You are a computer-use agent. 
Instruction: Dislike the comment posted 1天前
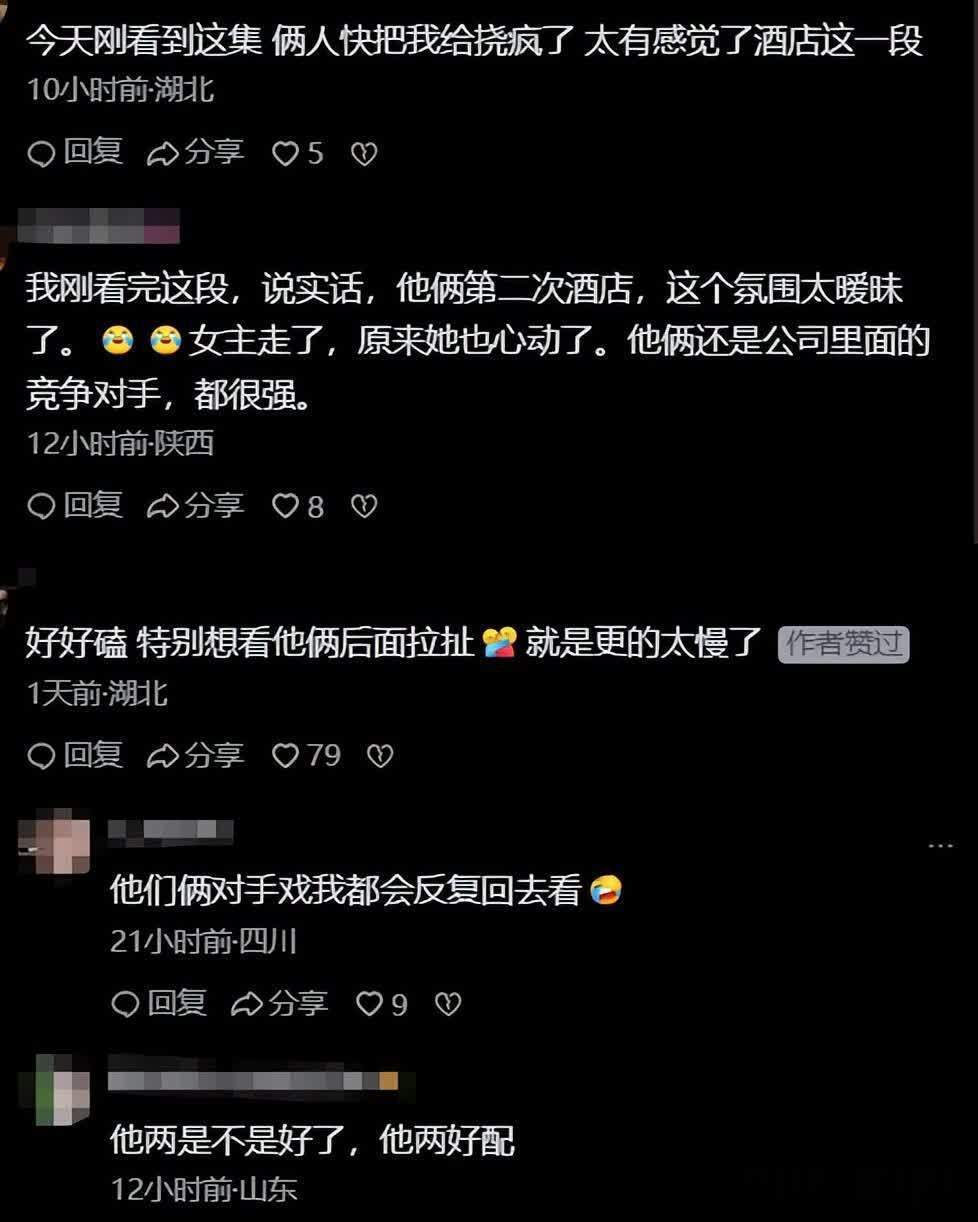(380, 756)
